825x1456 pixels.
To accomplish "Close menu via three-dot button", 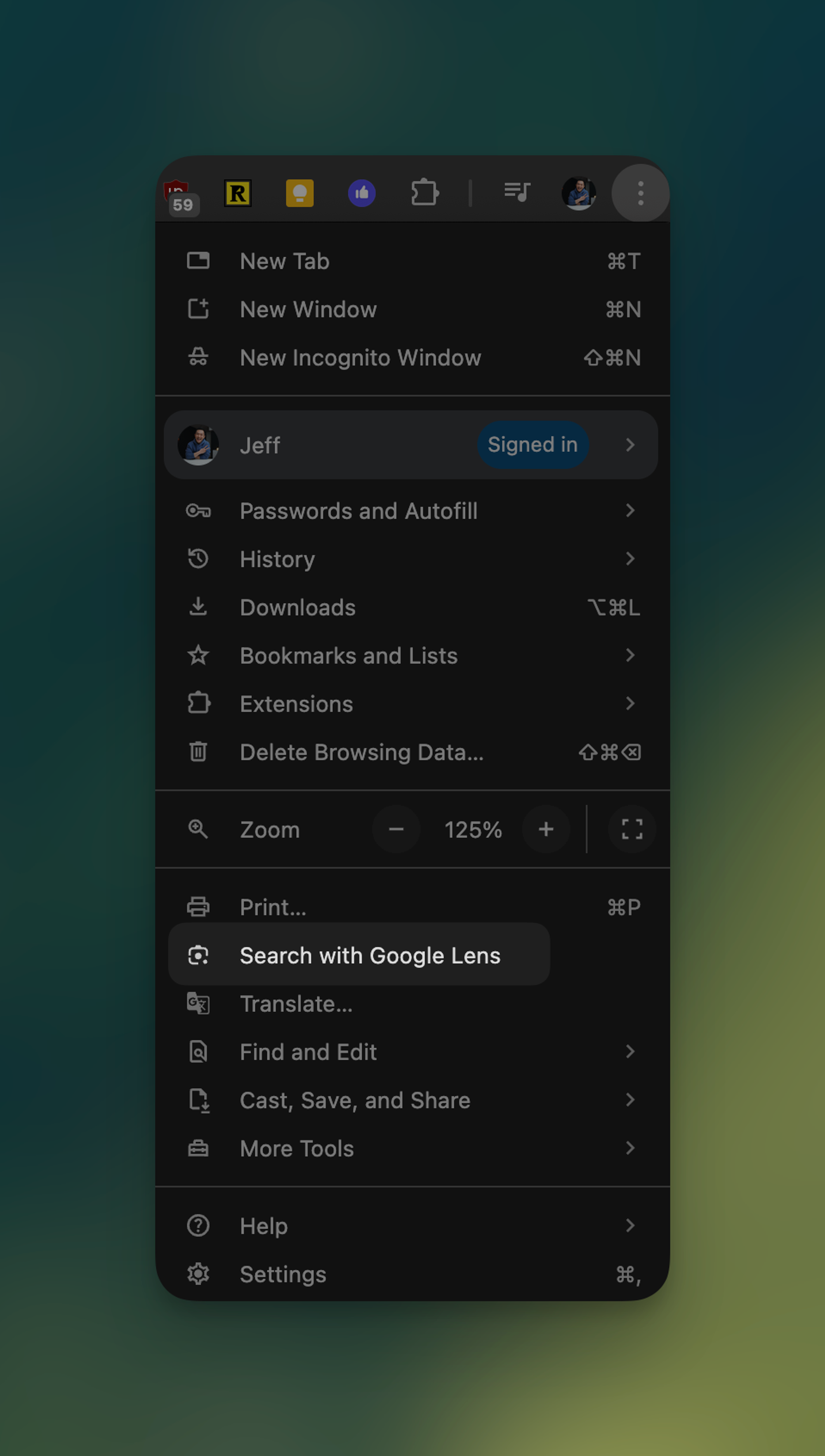I will point(640,193).
